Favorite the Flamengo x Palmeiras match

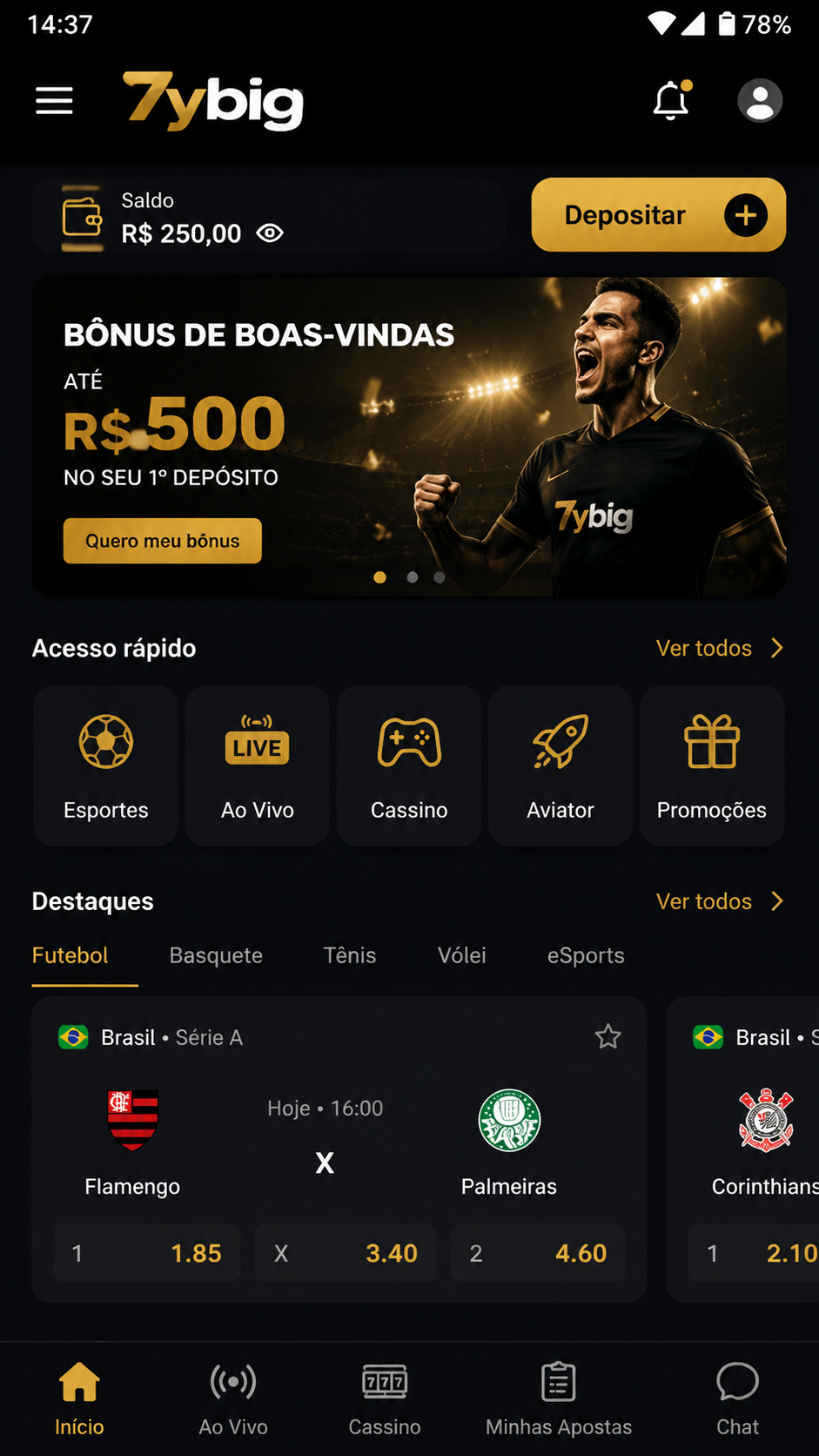coord(608,1036)
